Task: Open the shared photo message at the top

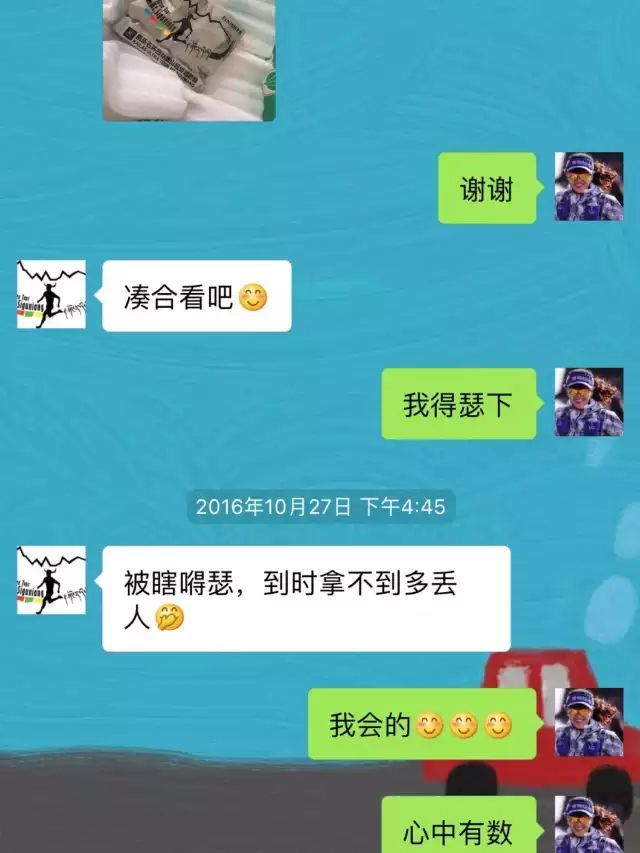Action: (189, 60)
